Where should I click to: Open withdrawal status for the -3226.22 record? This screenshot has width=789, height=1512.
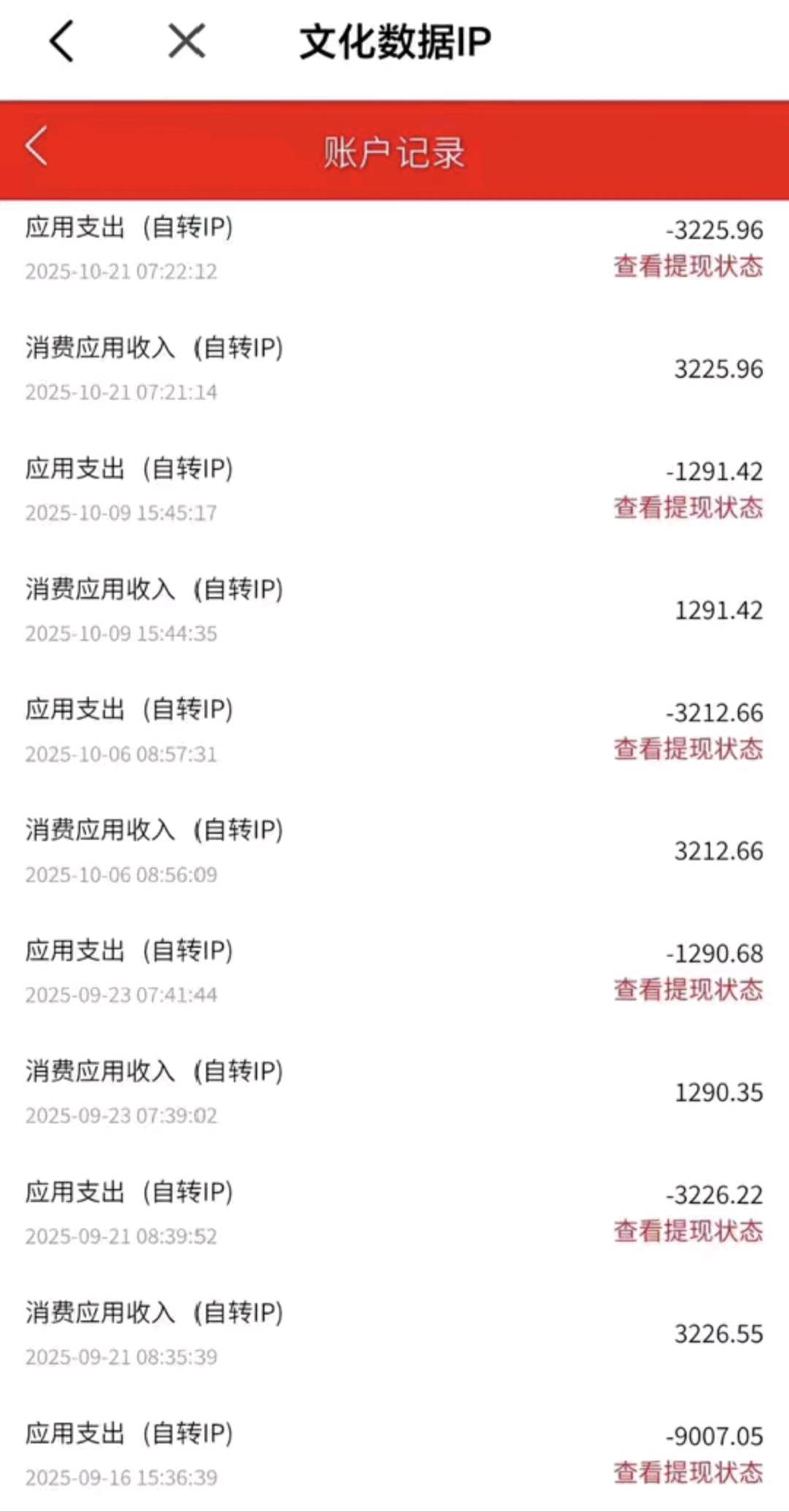688,1231
